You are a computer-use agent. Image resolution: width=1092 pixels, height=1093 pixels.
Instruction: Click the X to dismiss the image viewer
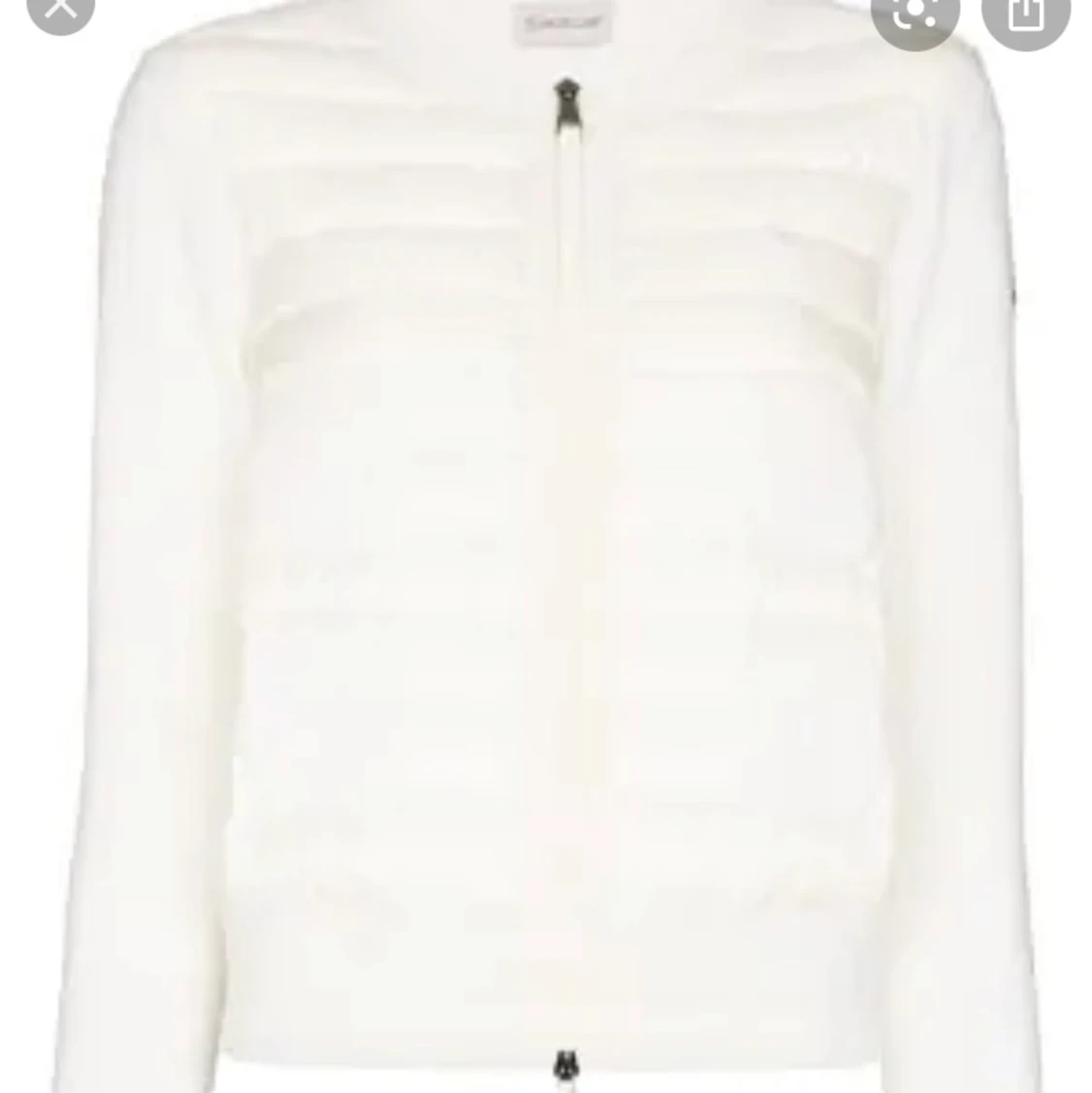coord(61,12)
